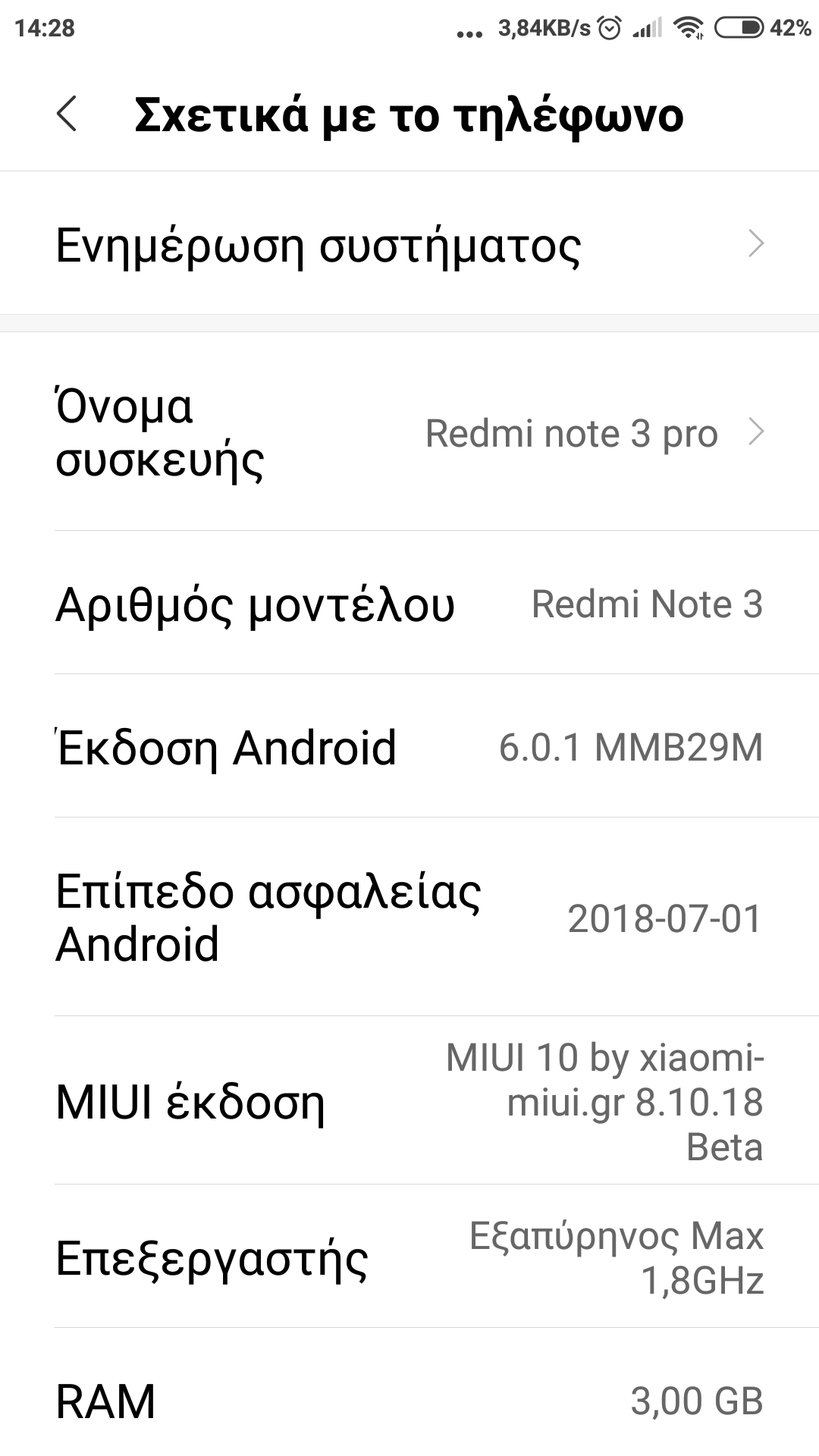Tap the Αριθμός μοντέλου row
819x1456 pixels.
pyautogui.click(x=409, y=604)
